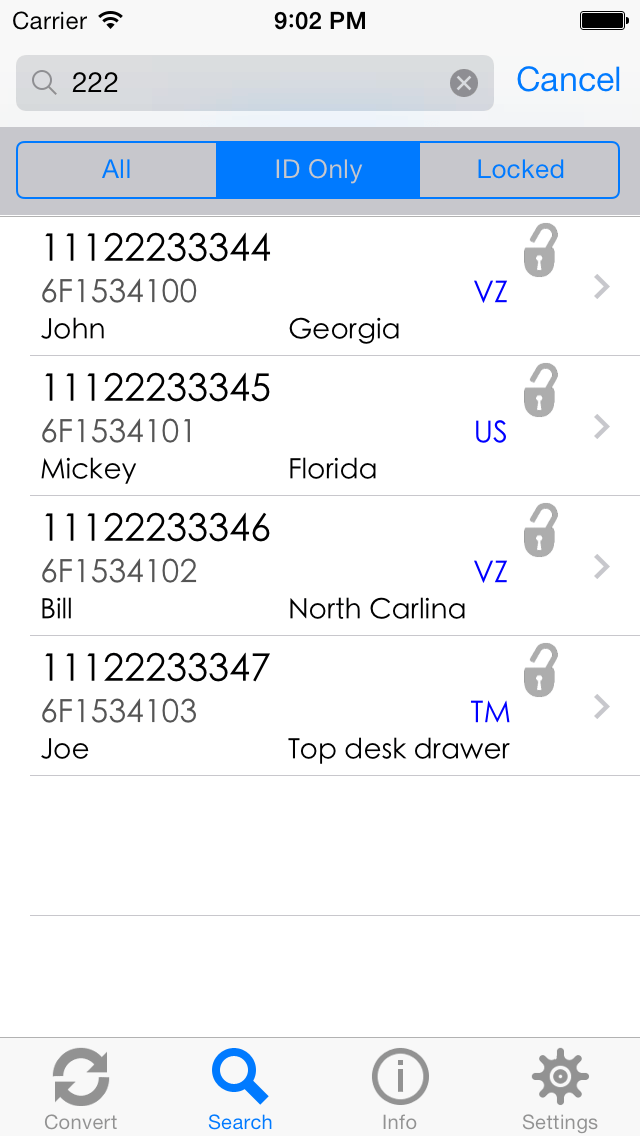
Task: Tap the search field containing 222
Action: point(250,83)
